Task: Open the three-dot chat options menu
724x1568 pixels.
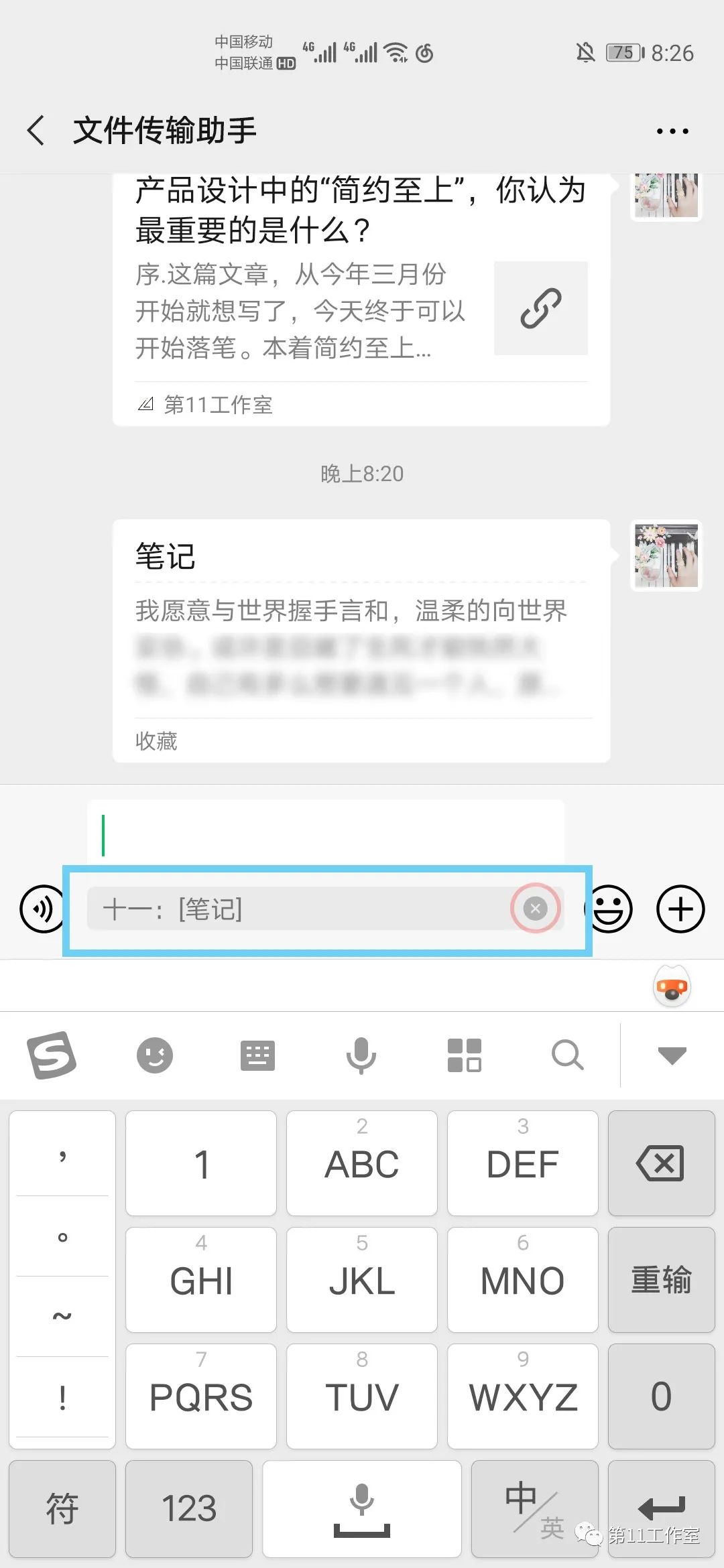Action: pos(672,131)
